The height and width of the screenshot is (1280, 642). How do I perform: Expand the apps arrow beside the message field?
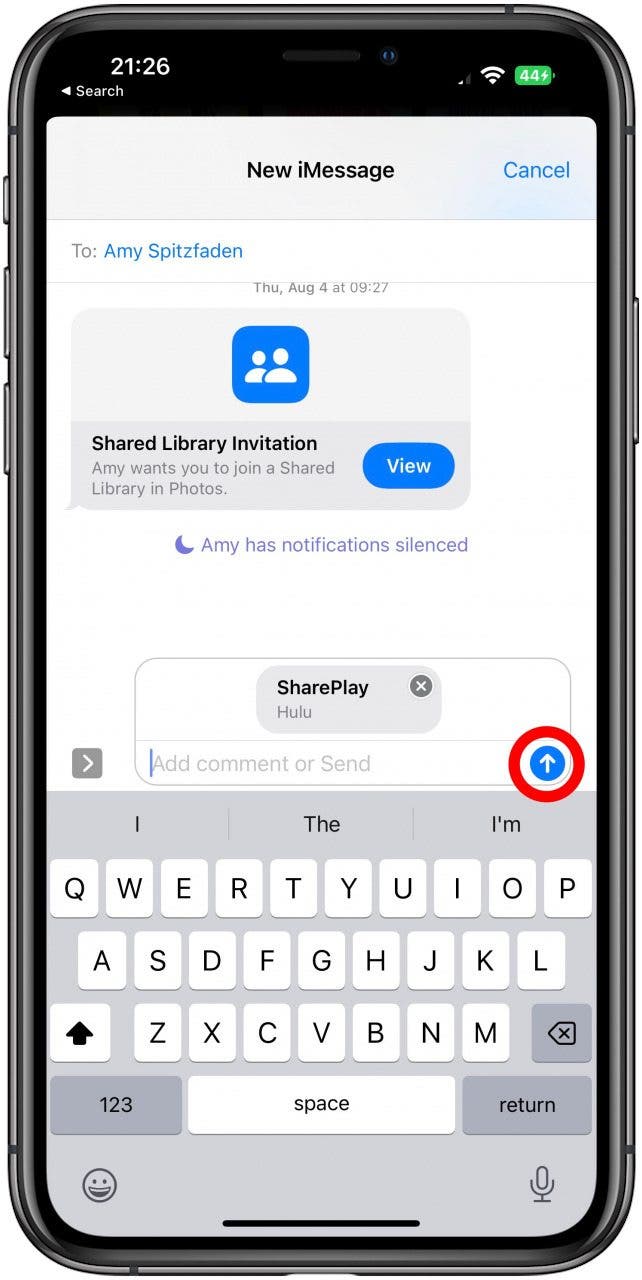pos(88,764)
